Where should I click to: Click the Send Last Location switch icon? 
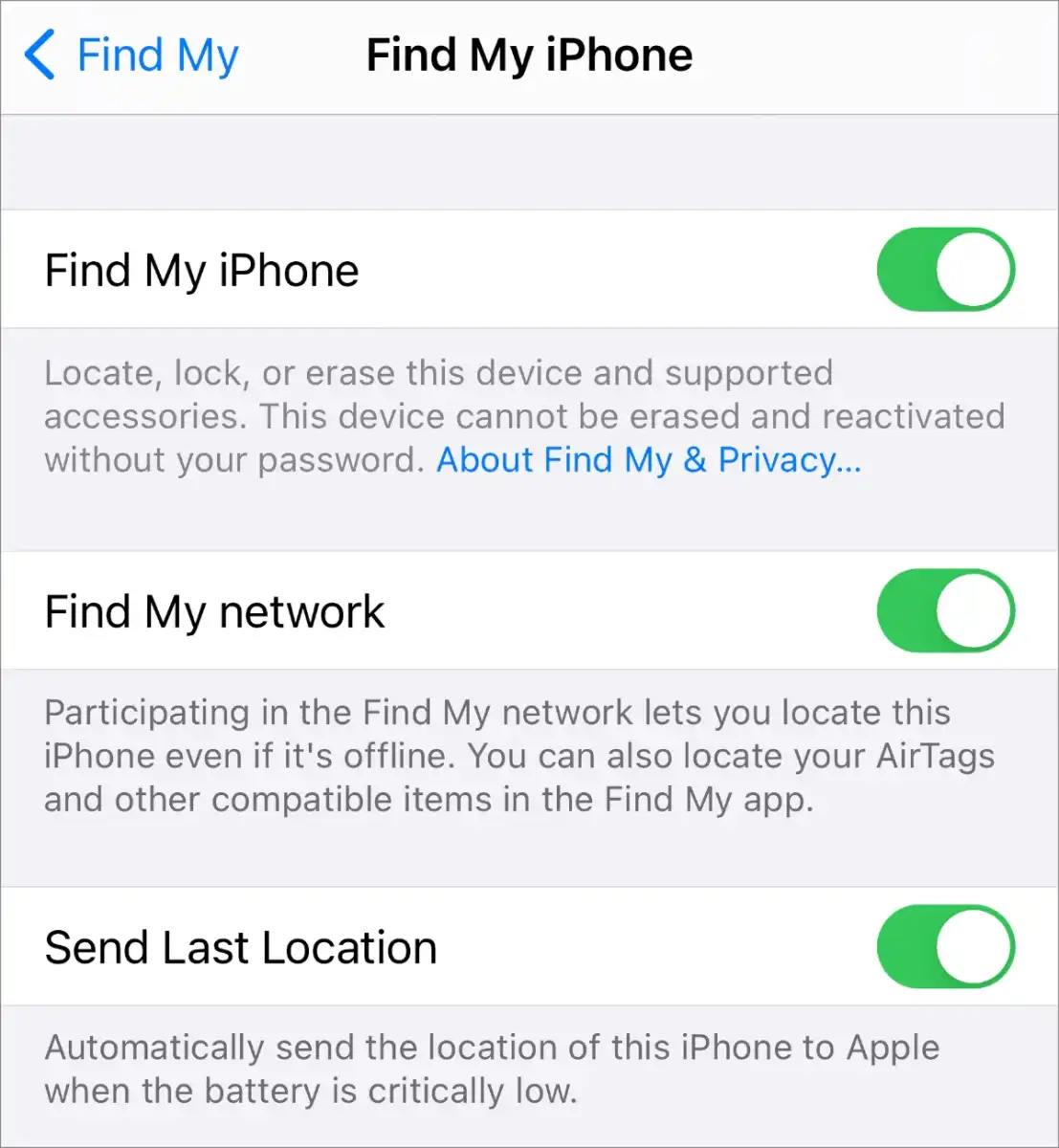[945, 946]
